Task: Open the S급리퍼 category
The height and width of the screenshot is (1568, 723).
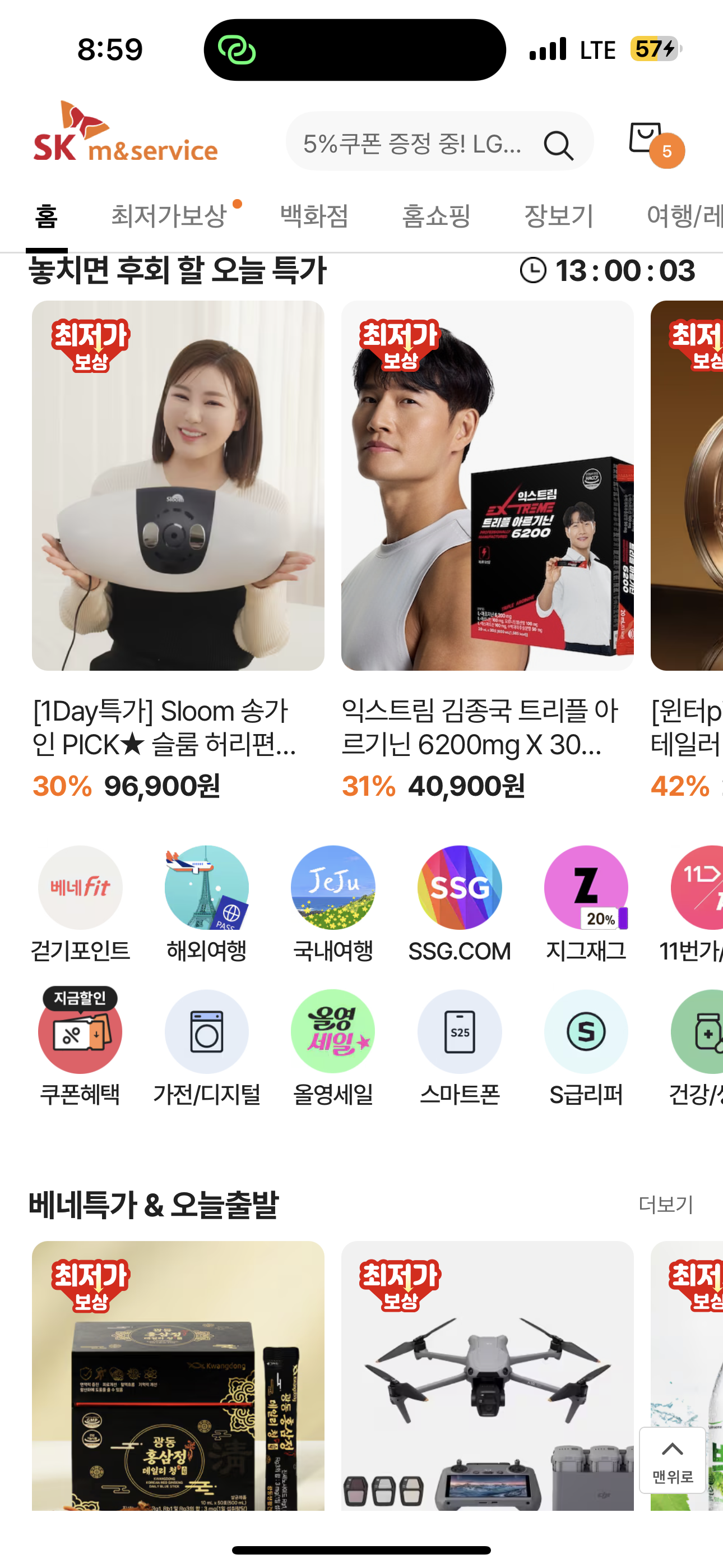Action: click(x=586, y=1048)
